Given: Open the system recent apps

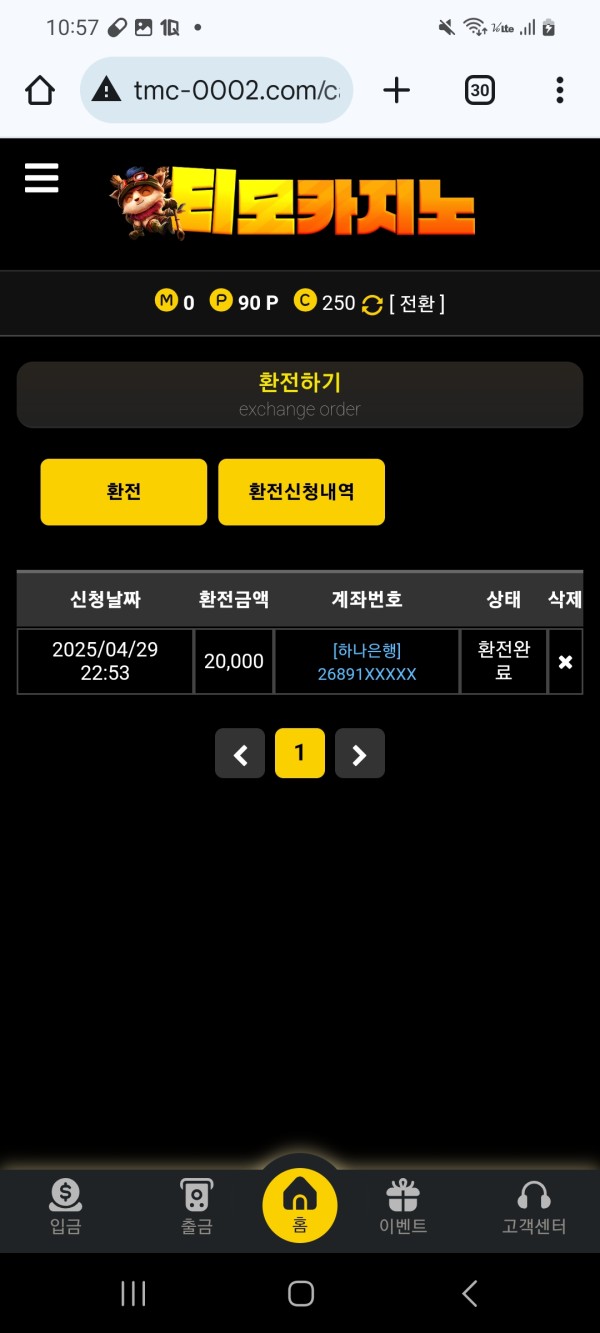Looking at the screenshot, I should coord(133,1293).
